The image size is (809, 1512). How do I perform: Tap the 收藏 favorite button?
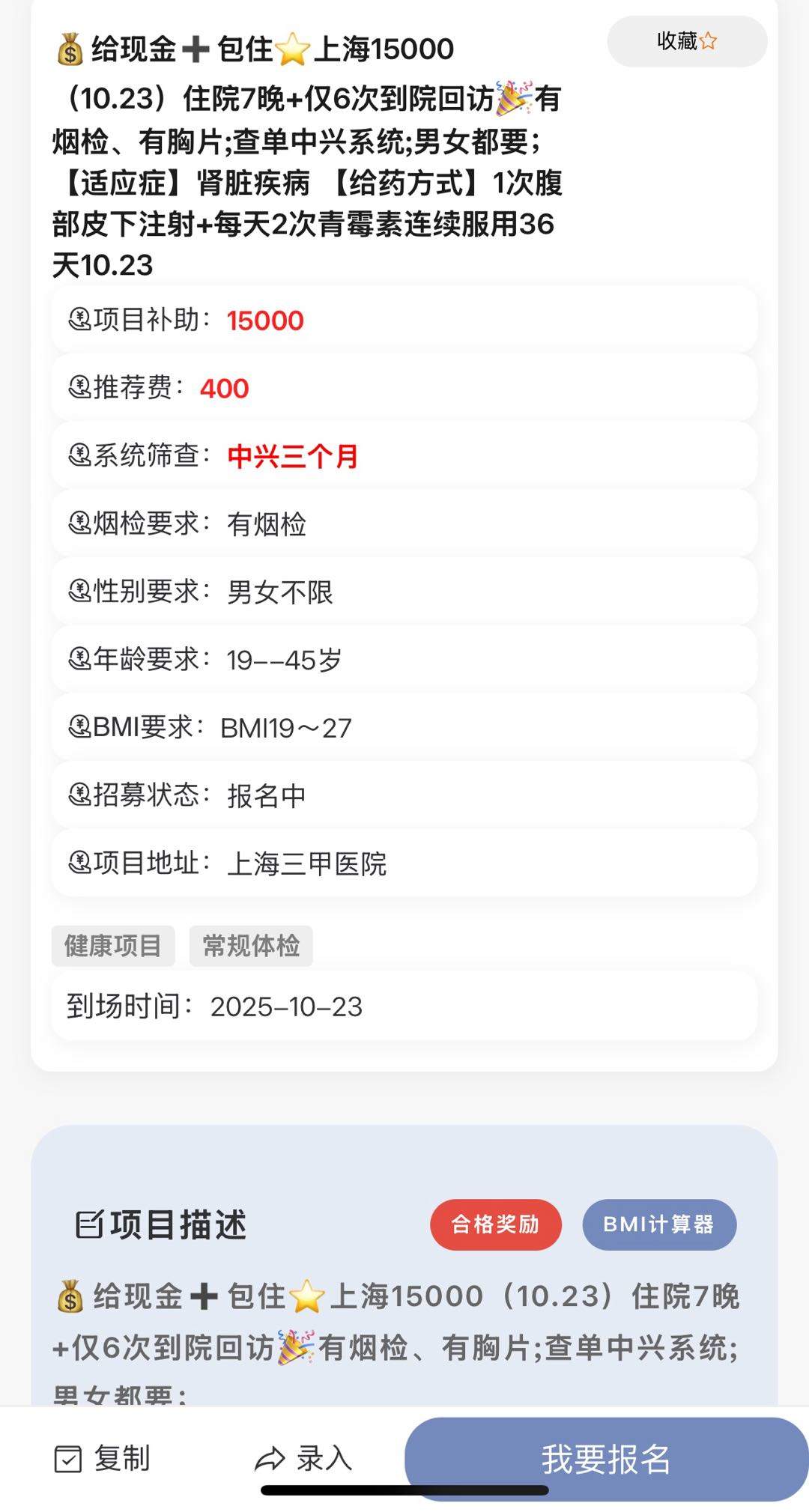point(687,41)
